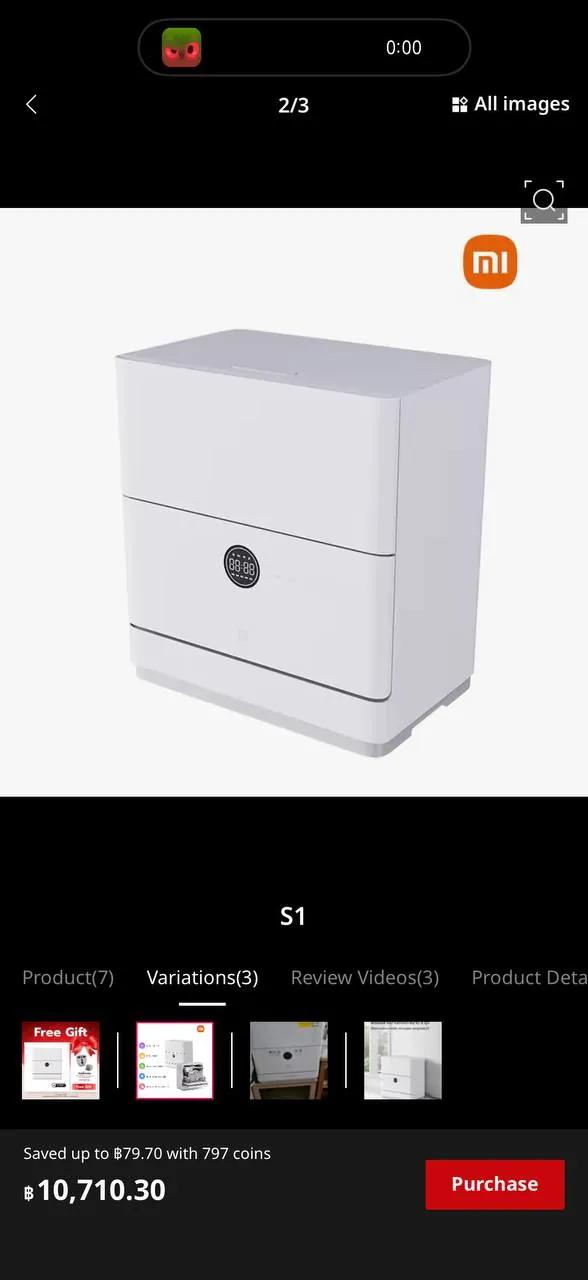Select the Variations(3) tab

coord(202,977)
